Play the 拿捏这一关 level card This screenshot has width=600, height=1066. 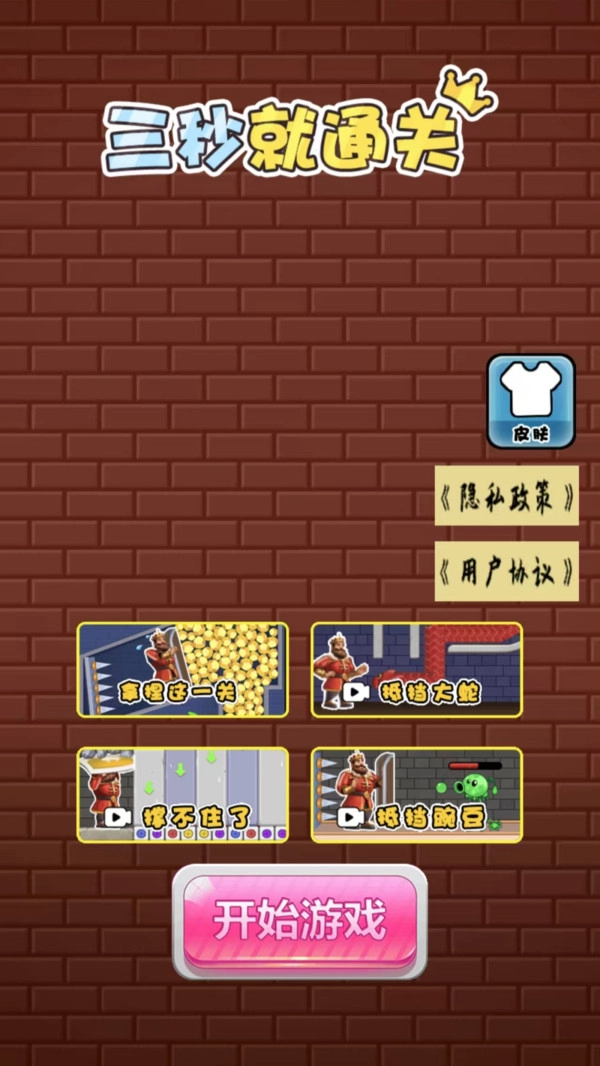point(183,669)
